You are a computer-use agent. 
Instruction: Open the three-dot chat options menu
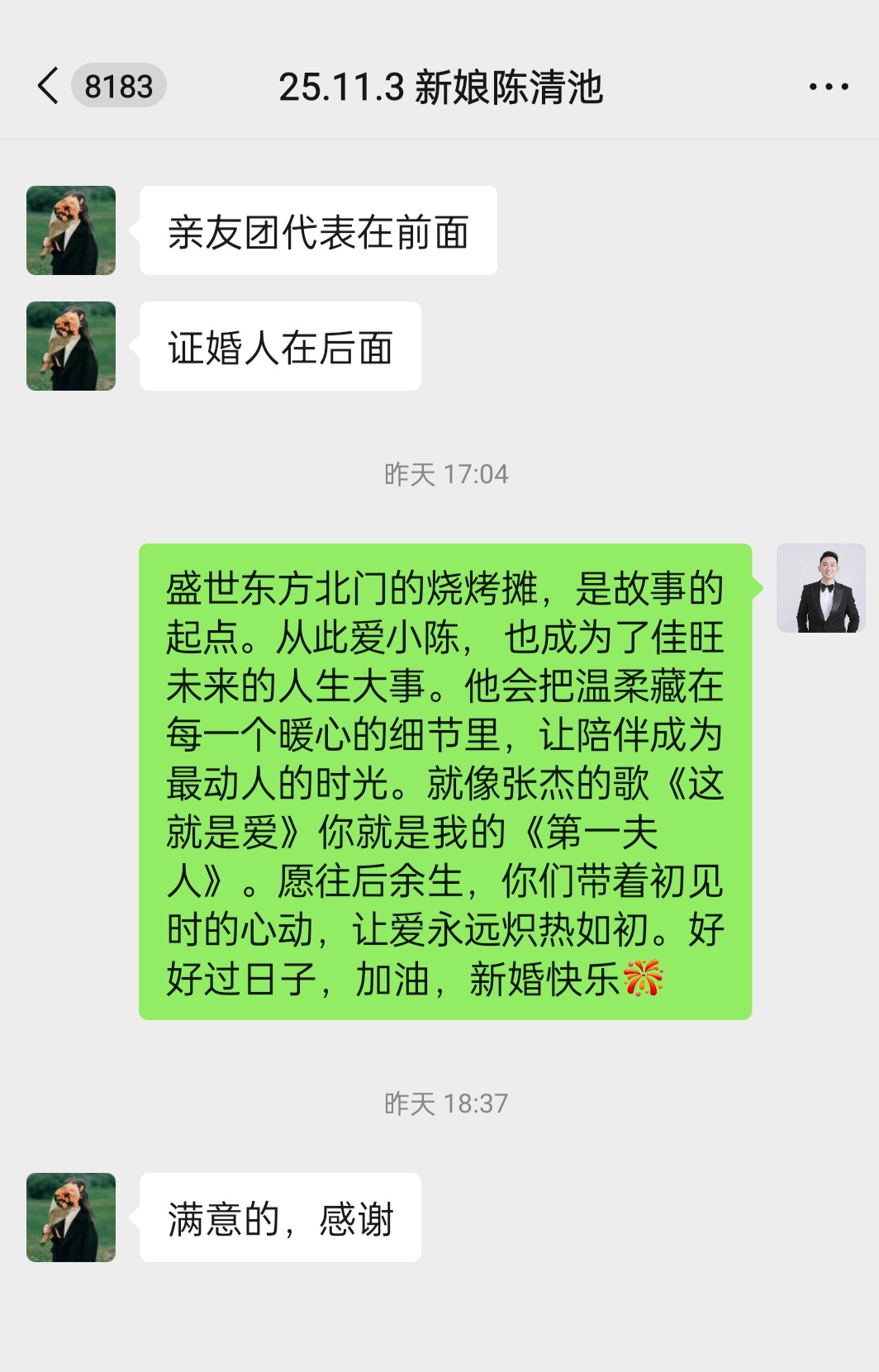(x=829, y=87)
